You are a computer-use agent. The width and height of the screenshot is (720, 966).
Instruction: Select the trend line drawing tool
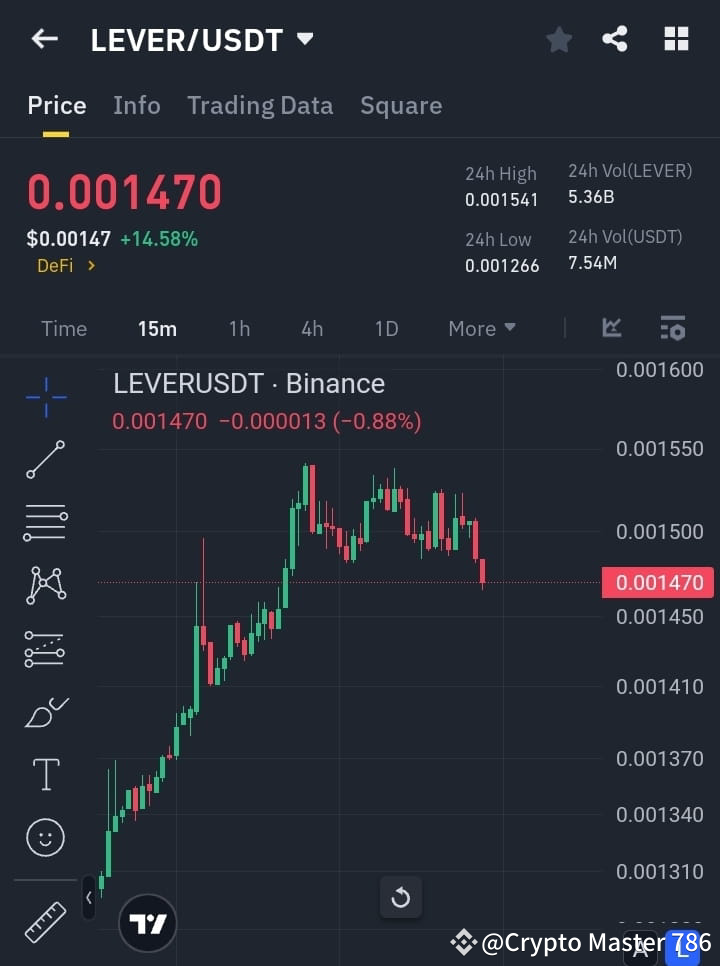[x=45, y=460]
